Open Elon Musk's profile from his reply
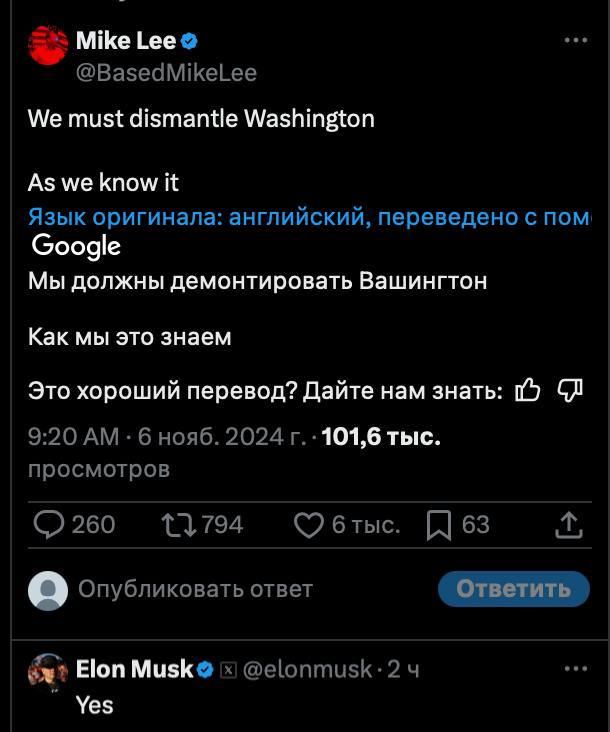The height and width of the screenshot is (732, 610). [x=47, y=672]
